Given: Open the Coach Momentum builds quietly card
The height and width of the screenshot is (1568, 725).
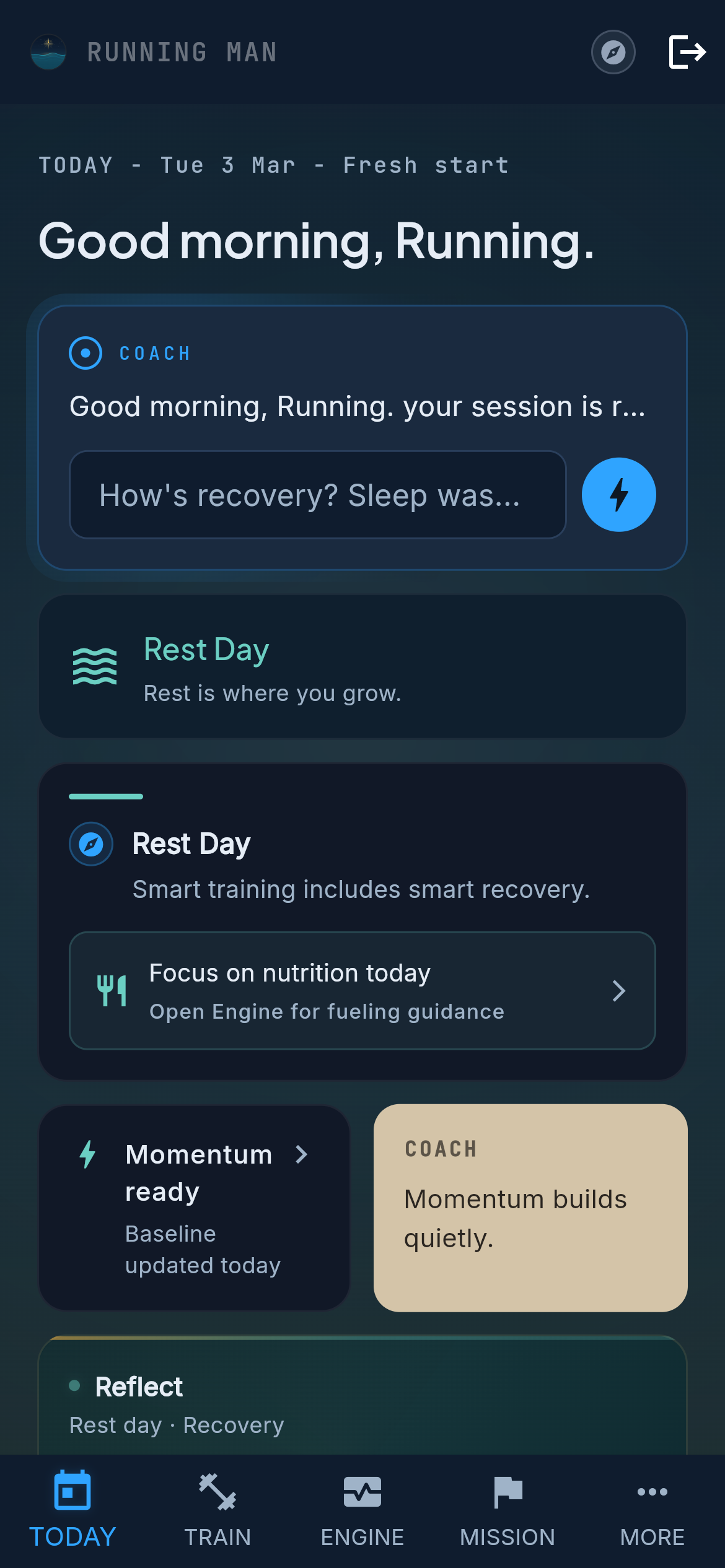Looking at the screenshot, I should click(x=530, y=1208).
